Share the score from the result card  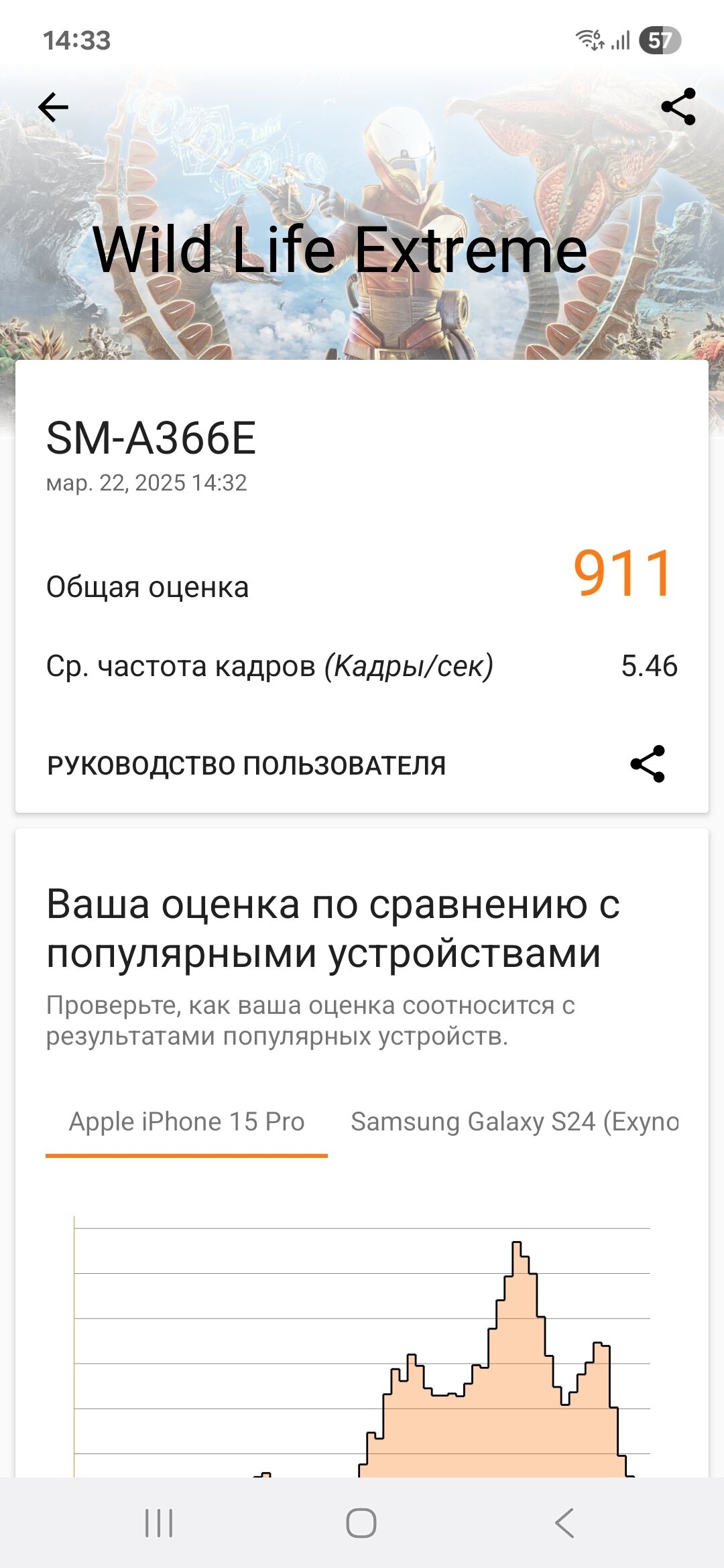point(648,764)
